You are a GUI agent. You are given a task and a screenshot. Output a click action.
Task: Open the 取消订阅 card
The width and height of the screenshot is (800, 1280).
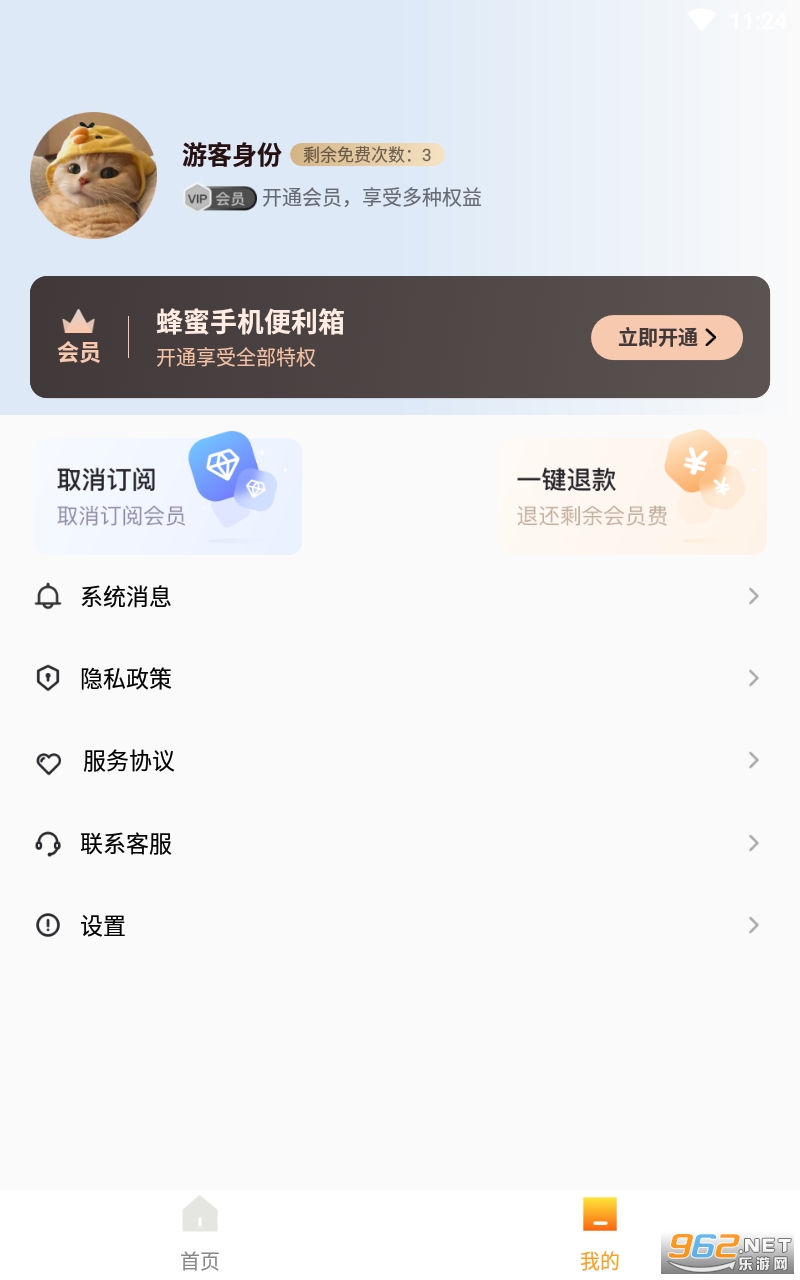point(167,496)
